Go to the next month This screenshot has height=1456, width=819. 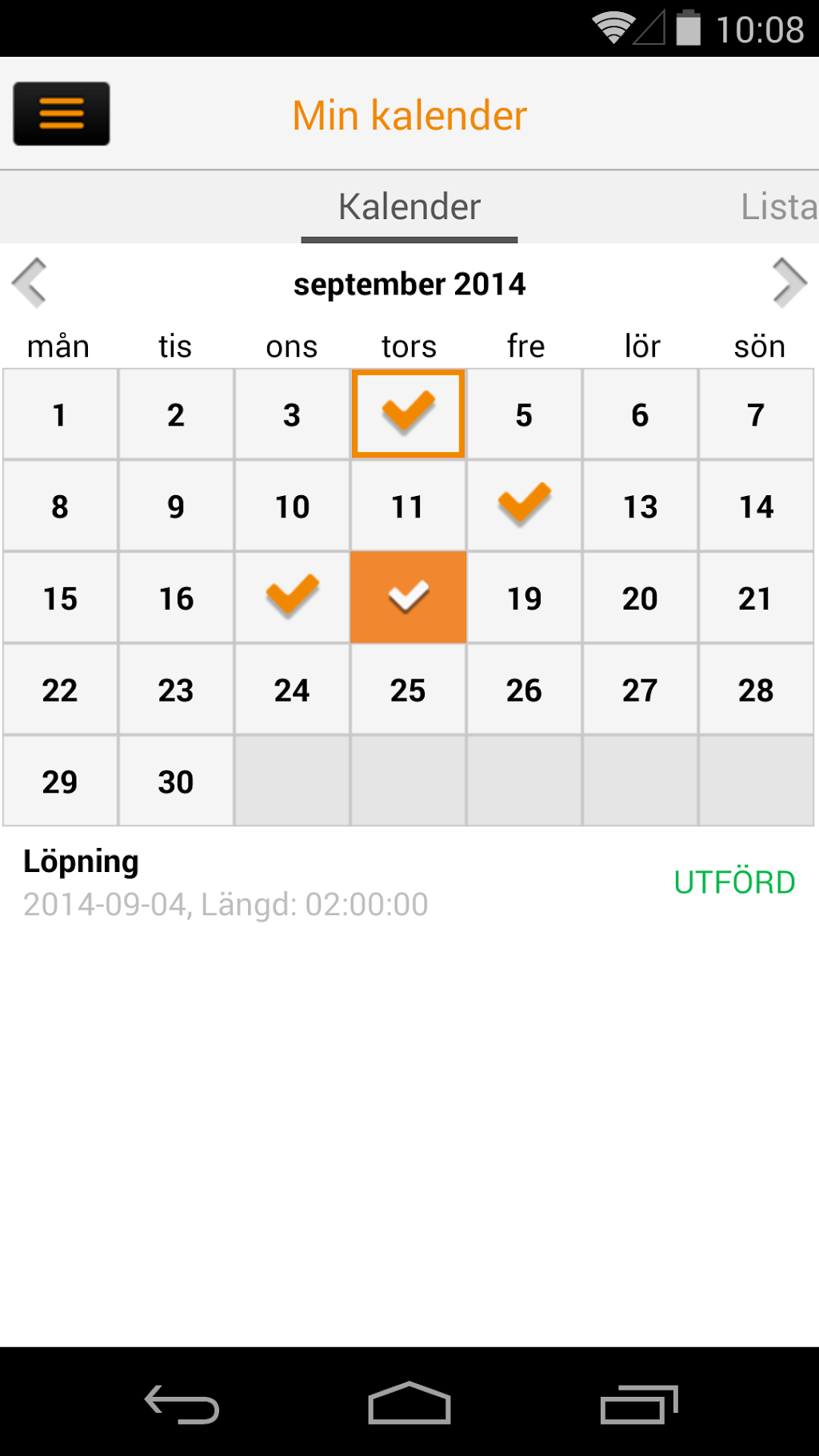(x=789, y=283)
